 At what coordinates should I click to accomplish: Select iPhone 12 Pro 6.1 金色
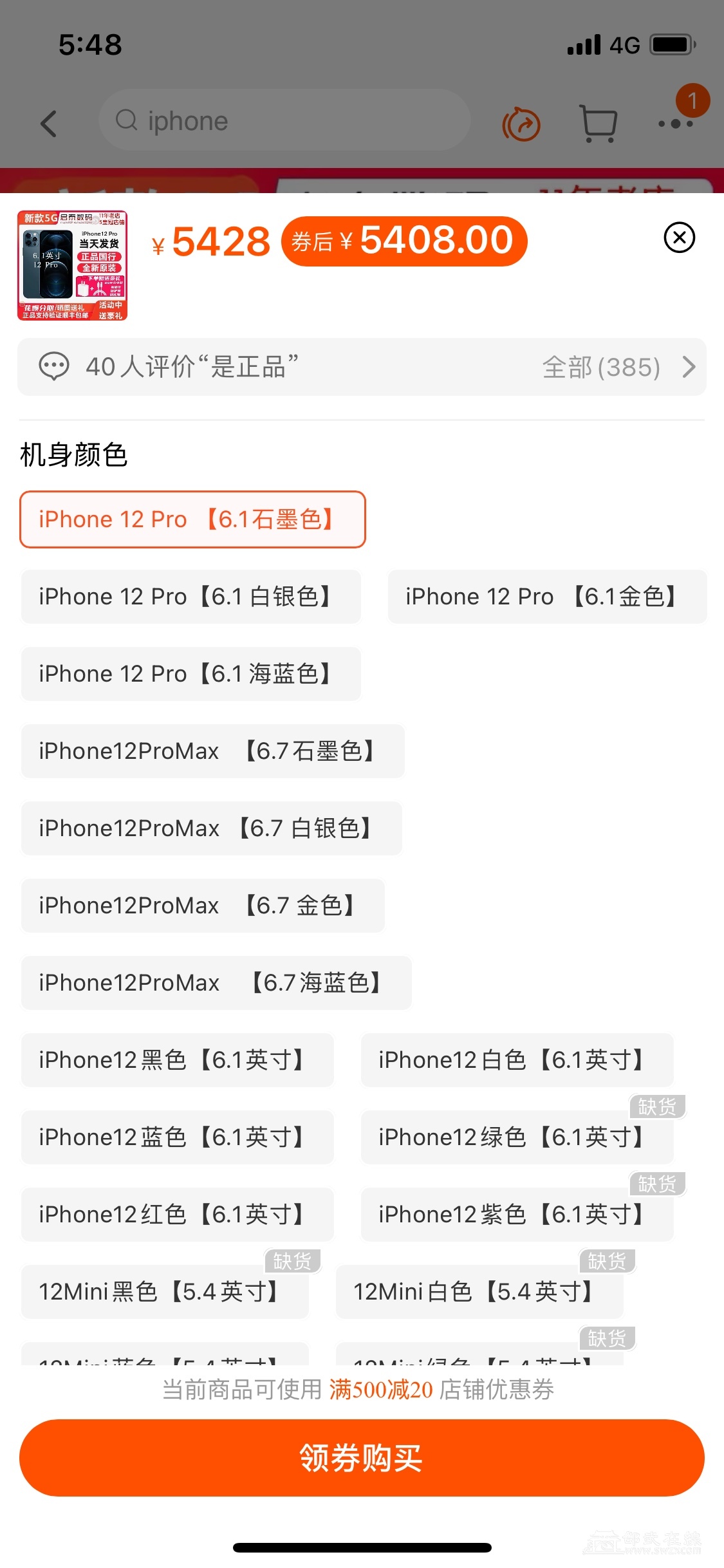pos(546,597)
